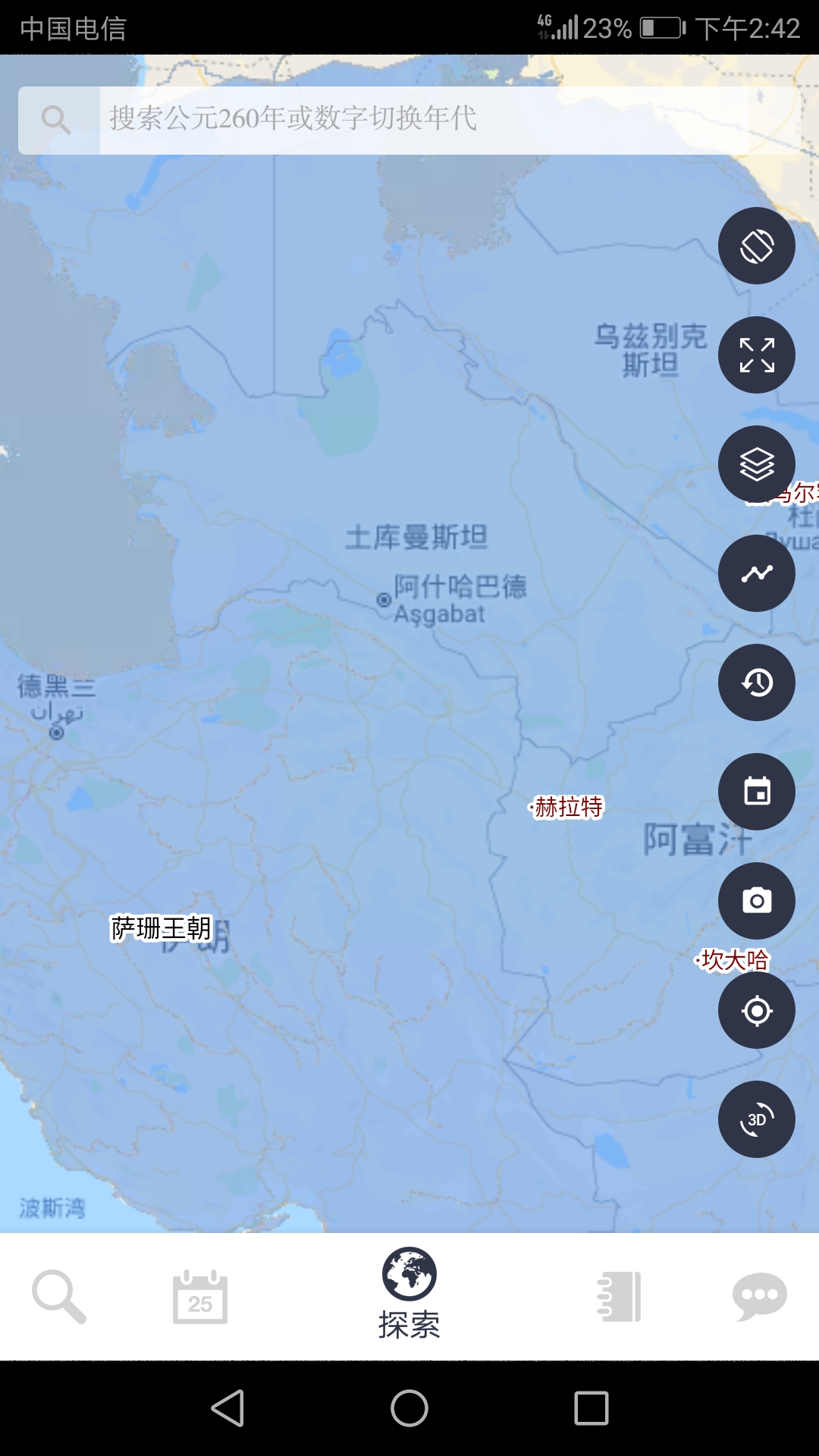Go back with the system back button

227,1408
